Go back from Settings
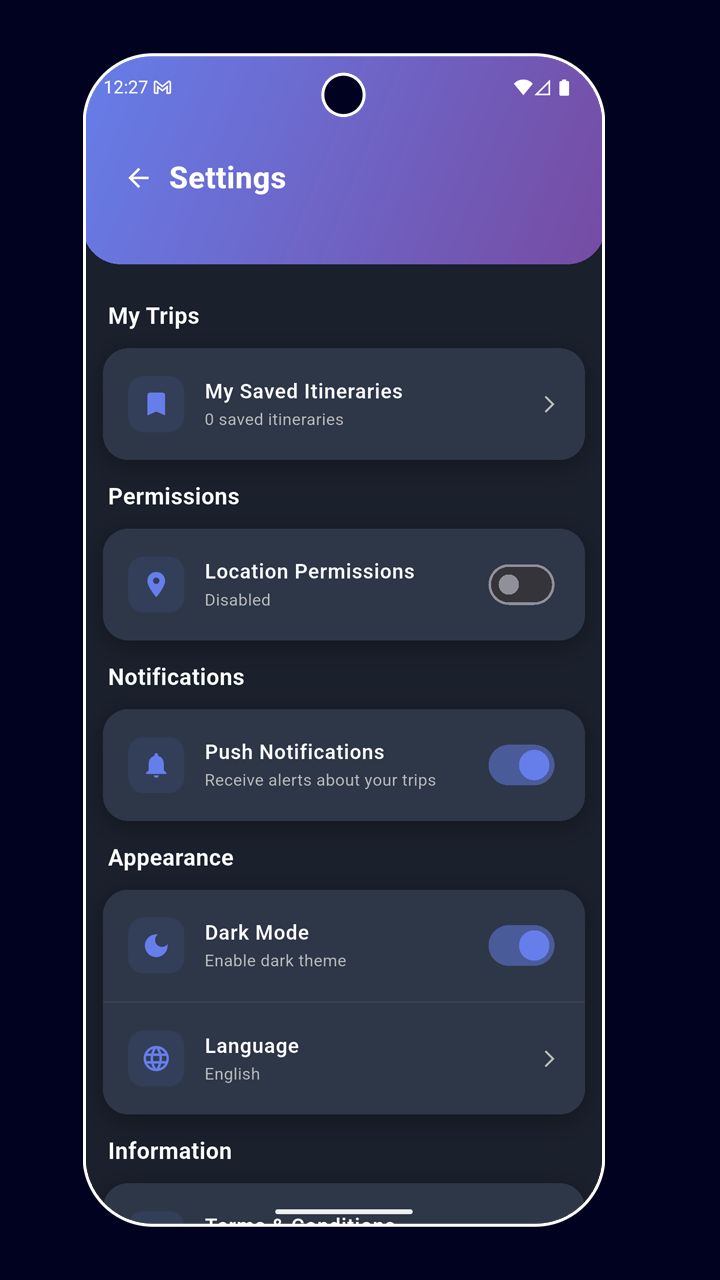 point(138,178)
